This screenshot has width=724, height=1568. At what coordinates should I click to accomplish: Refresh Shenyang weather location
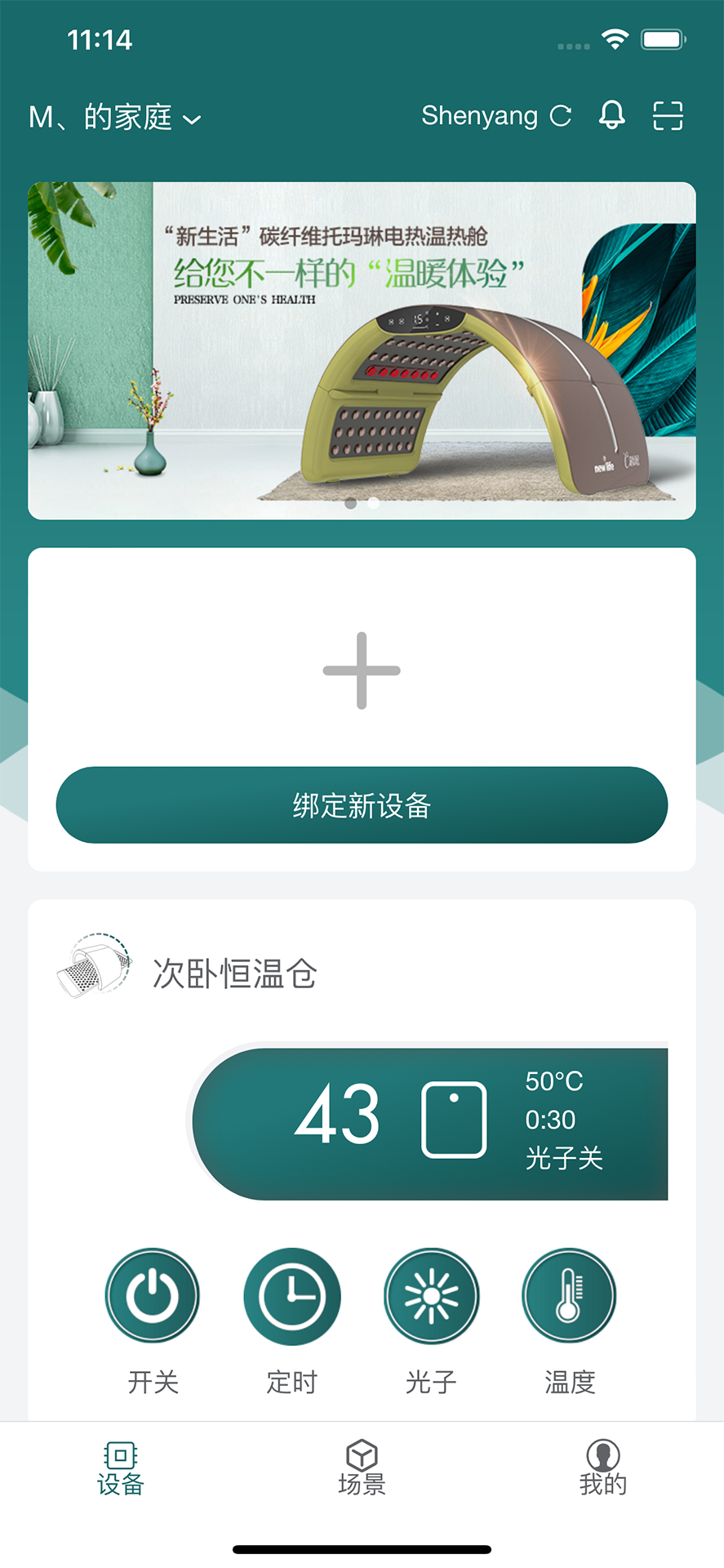coord(561,116)
